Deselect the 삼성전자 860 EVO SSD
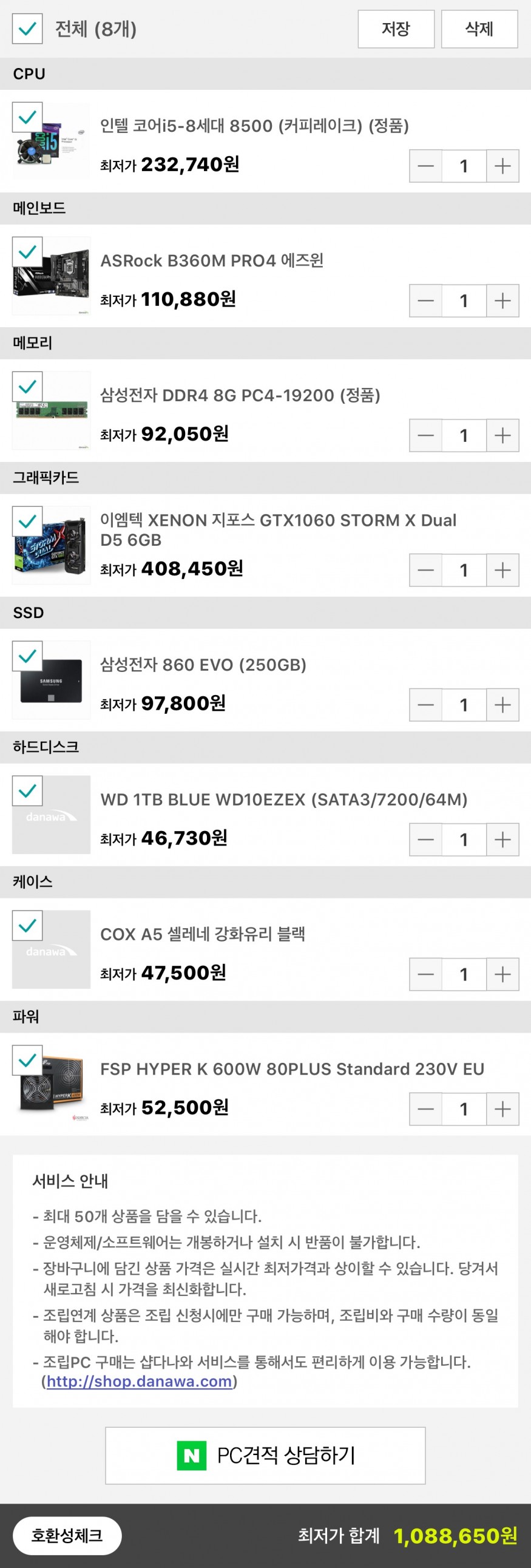 pos(27,656)
